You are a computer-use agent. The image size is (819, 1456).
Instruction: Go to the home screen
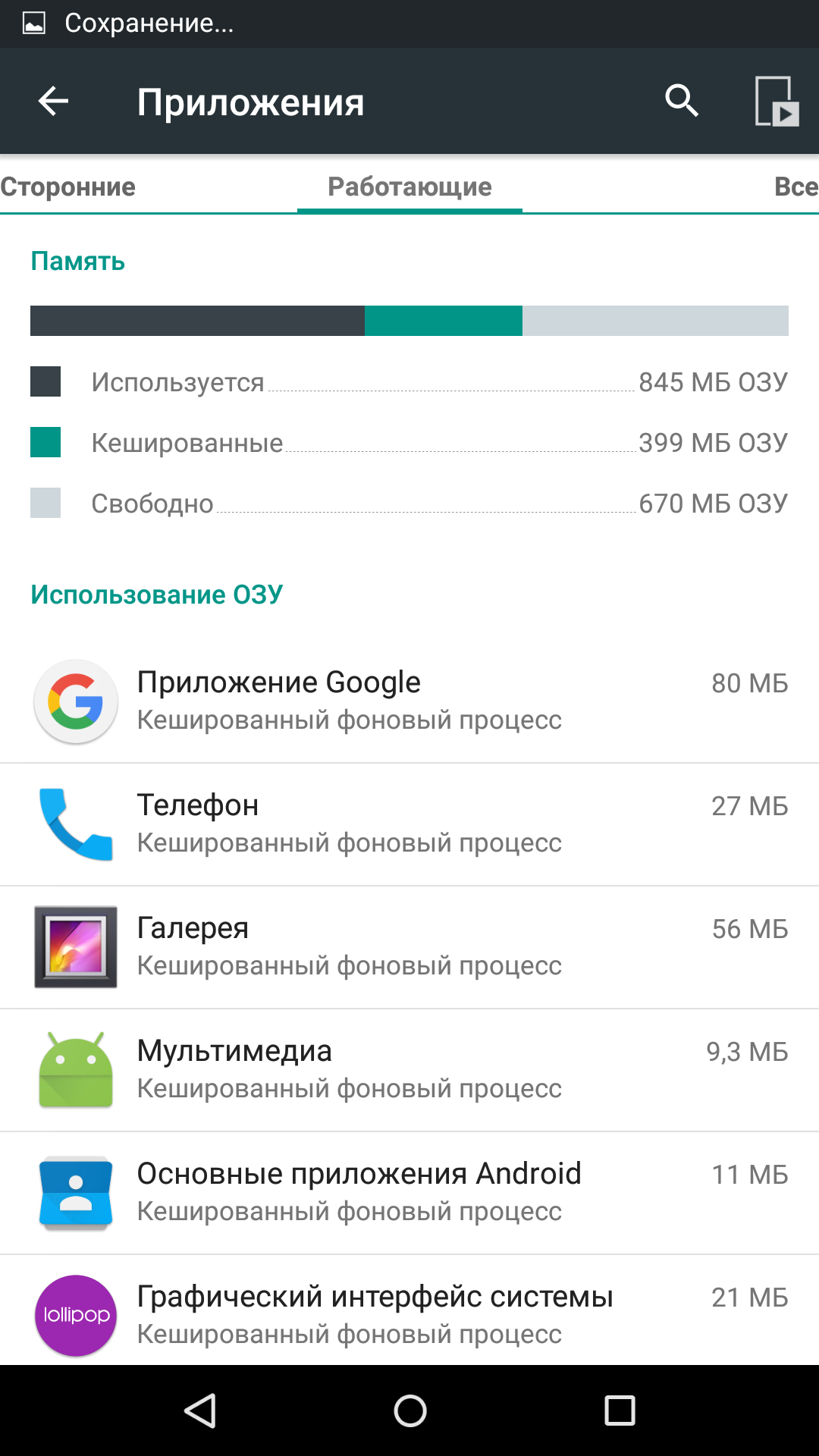(410, 1410)
